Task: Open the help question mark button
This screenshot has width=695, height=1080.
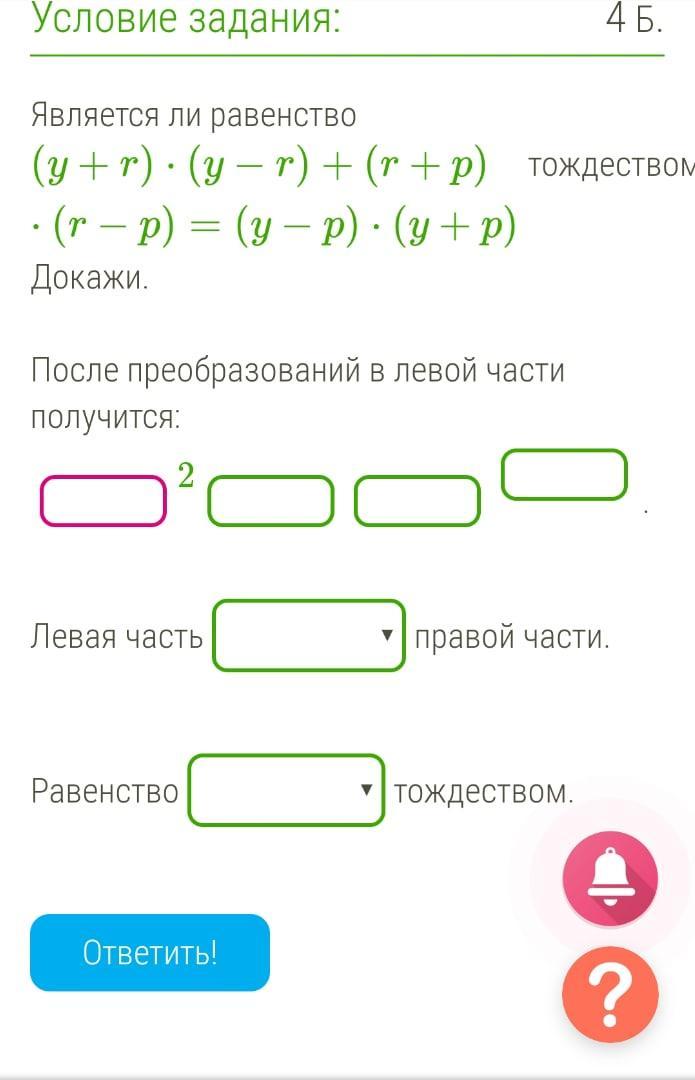Action: coord(610,995)
